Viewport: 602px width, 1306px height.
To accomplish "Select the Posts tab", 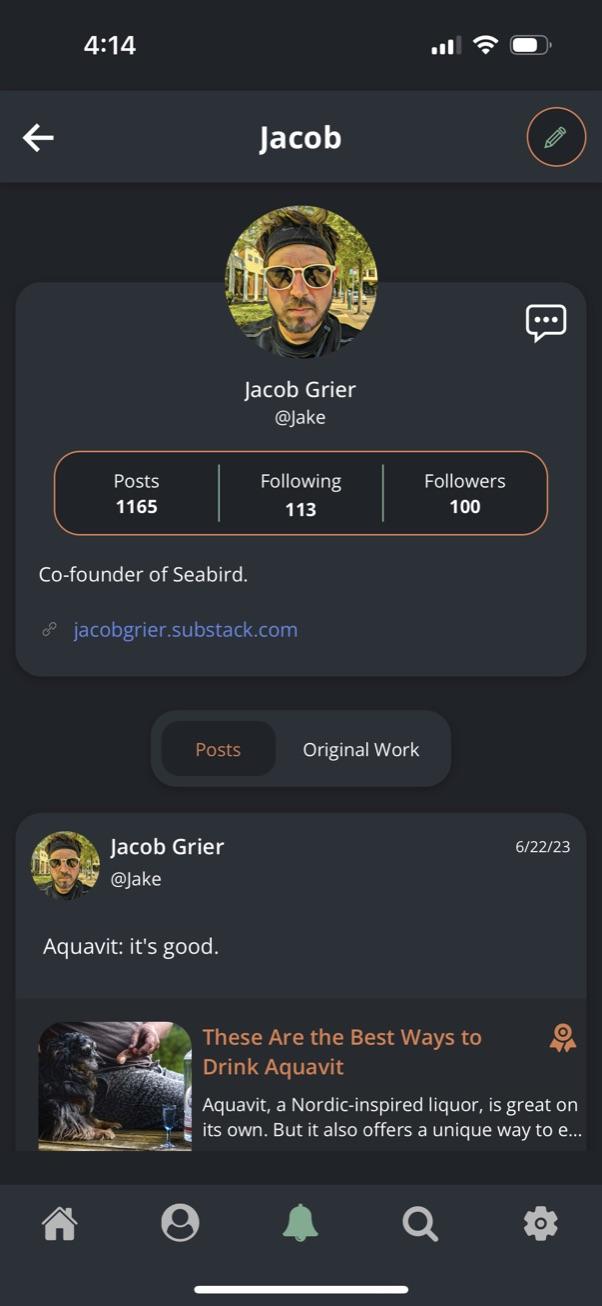I will tap(218, 750).
